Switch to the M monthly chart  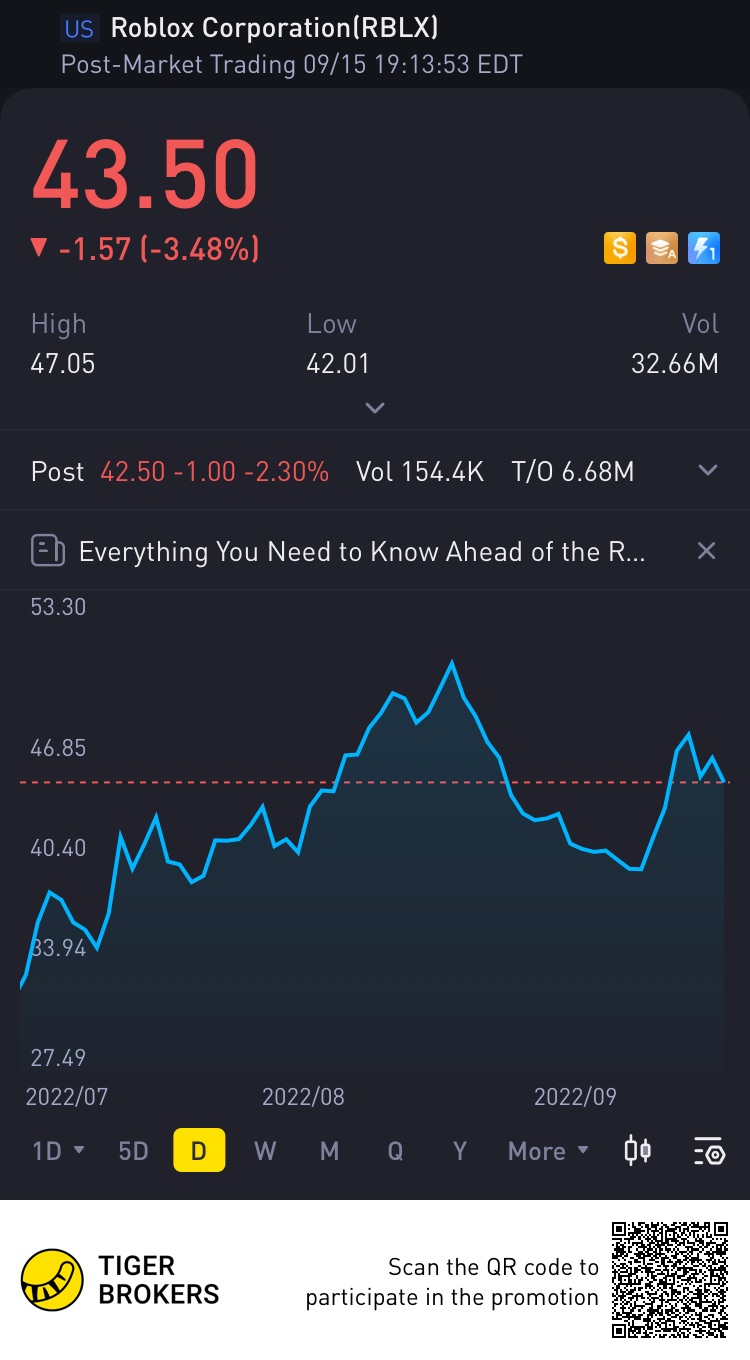(x=329, y=1151)
